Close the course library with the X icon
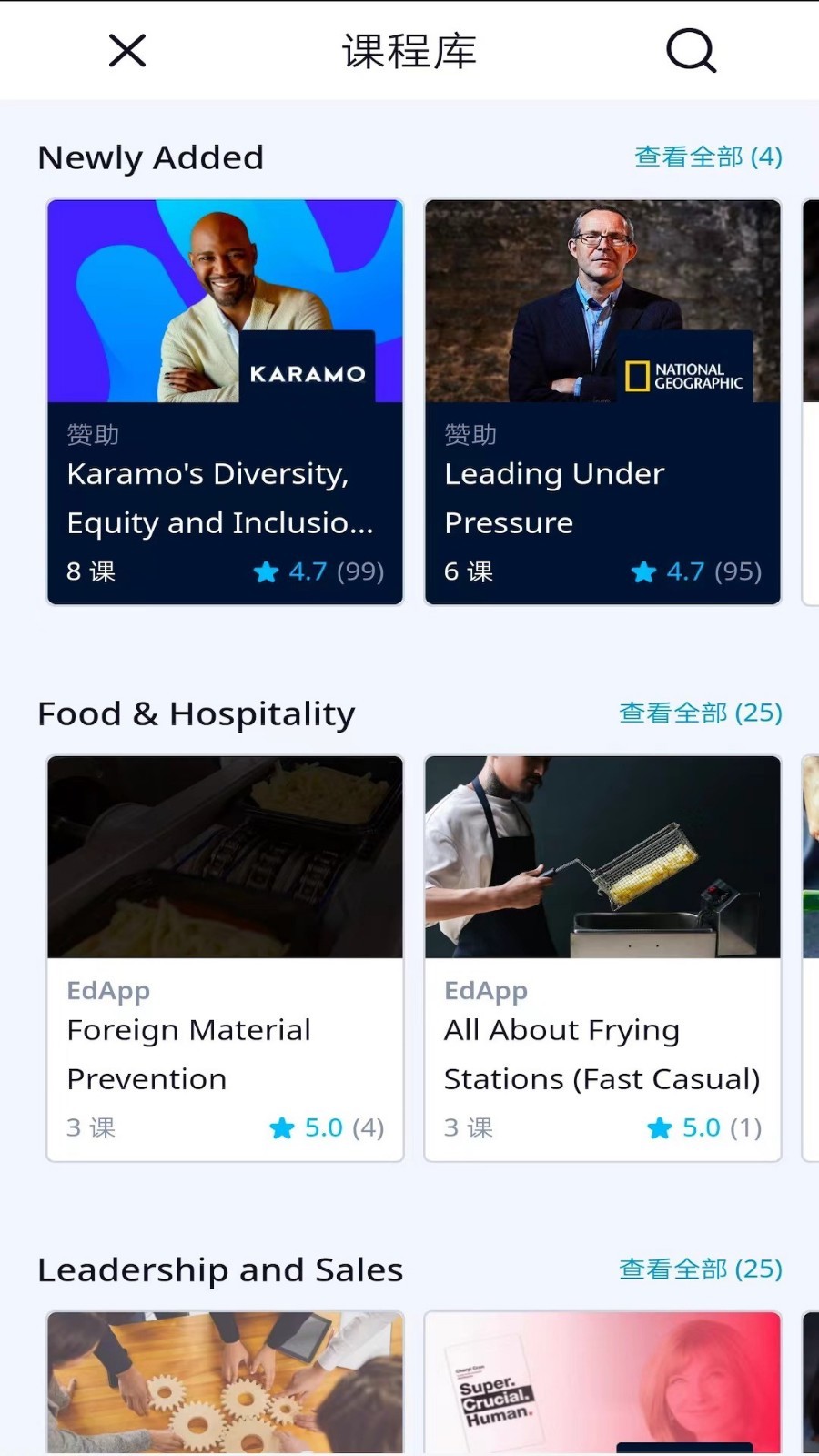The width and height of the screenshot is (819, 1456). pos(126,50)
